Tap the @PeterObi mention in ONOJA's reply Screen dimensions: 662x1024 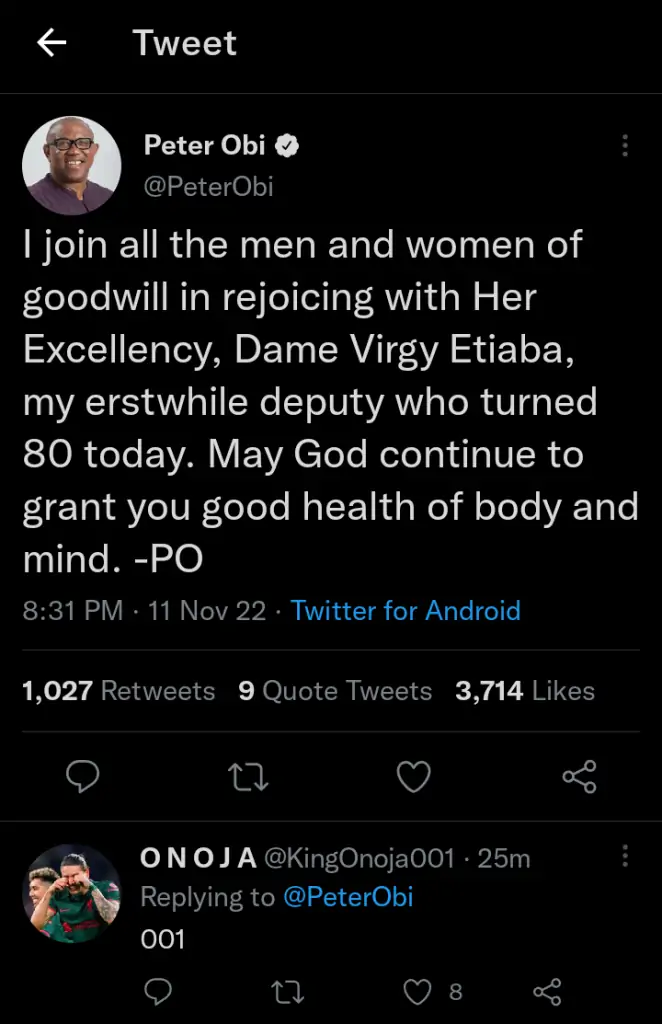348,897
